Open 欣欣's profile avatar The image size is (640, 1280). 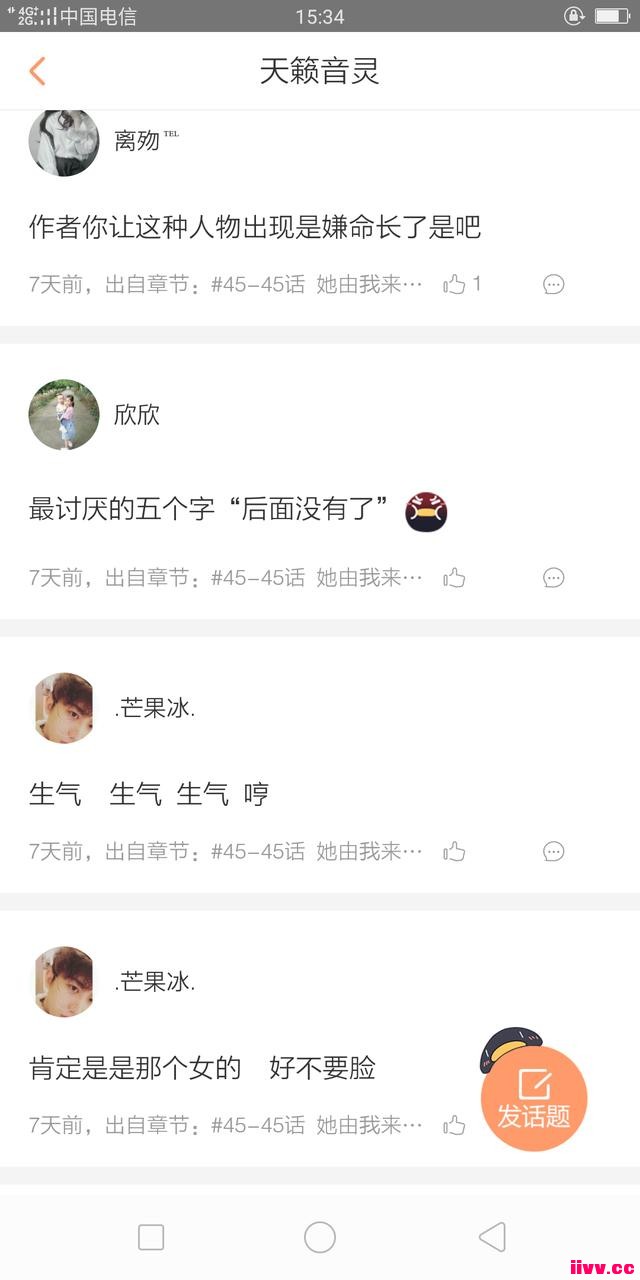(x=64, y=414)
